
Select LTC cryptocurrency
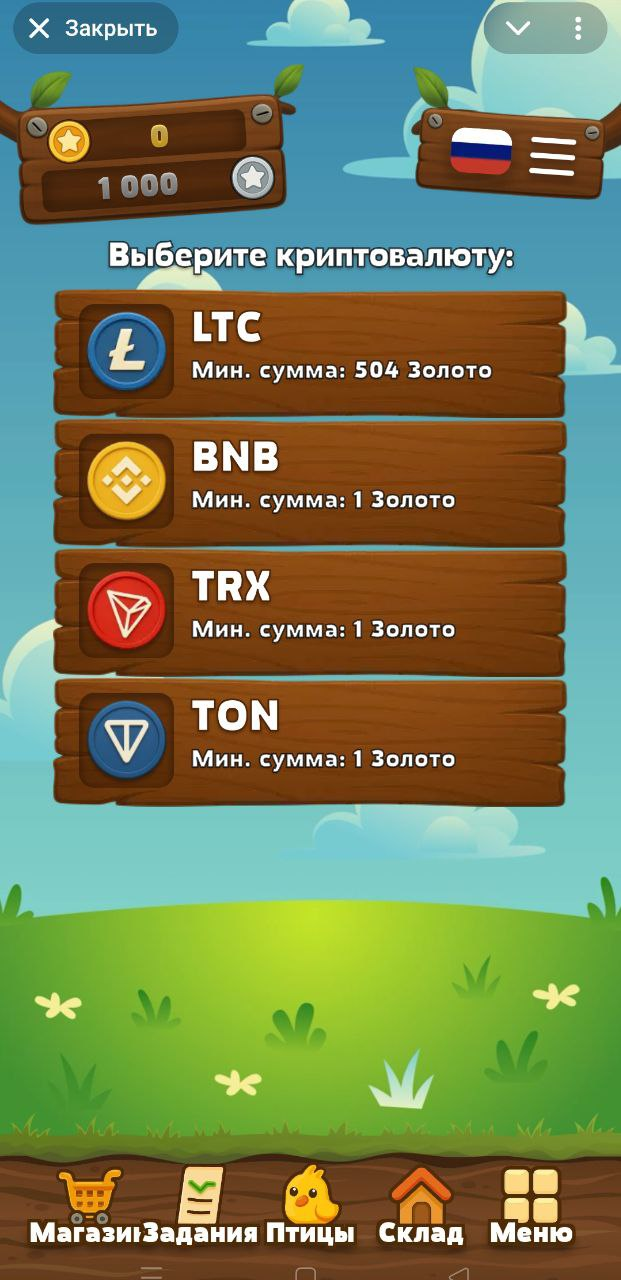coord(310,353)
